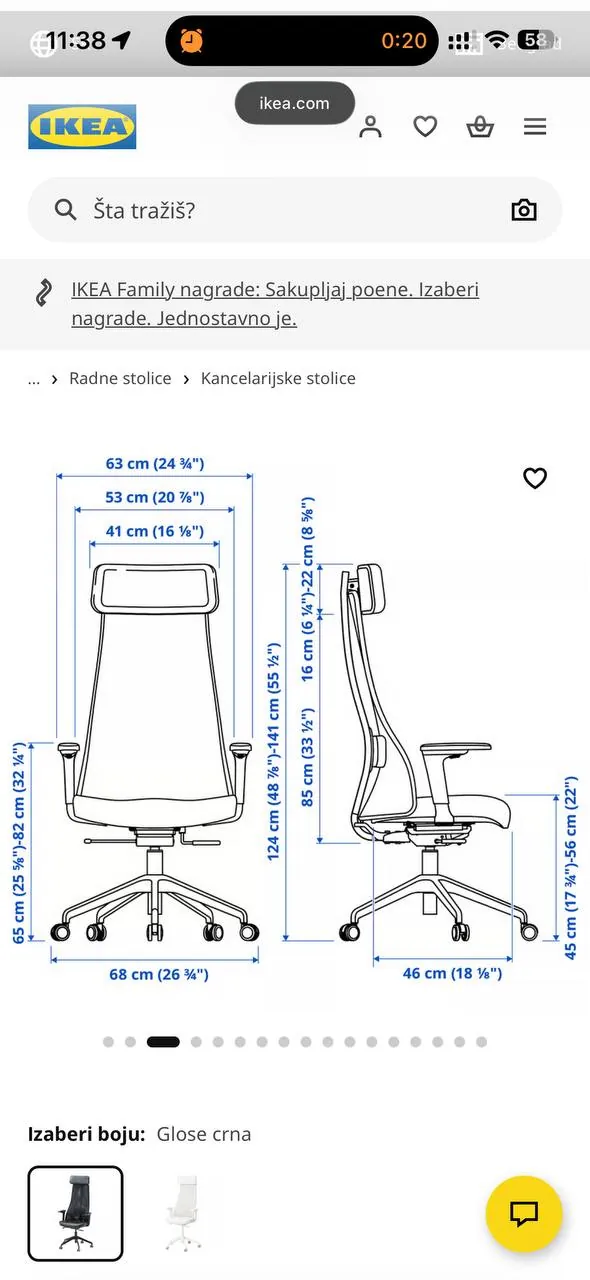The width and height of the screenshot is (590, 1280).
Task: Open the favorites heart in header
Action: pyautogui.click(x=425, y=127)
